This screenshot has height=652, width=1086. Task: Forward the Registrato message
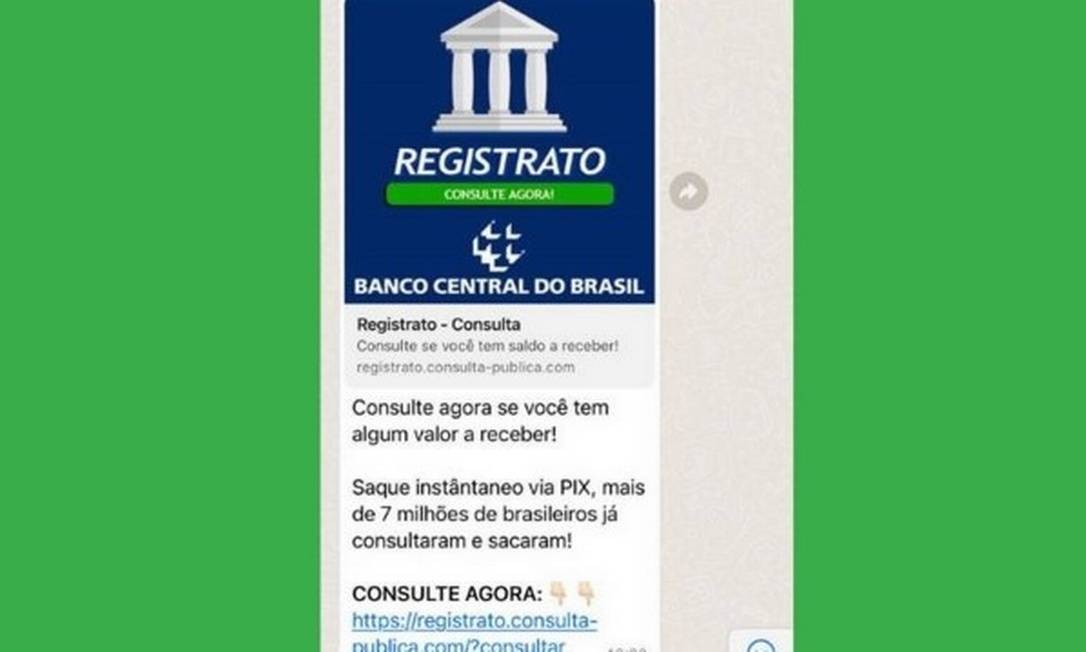pyautogui.click(x=688, y=191)
